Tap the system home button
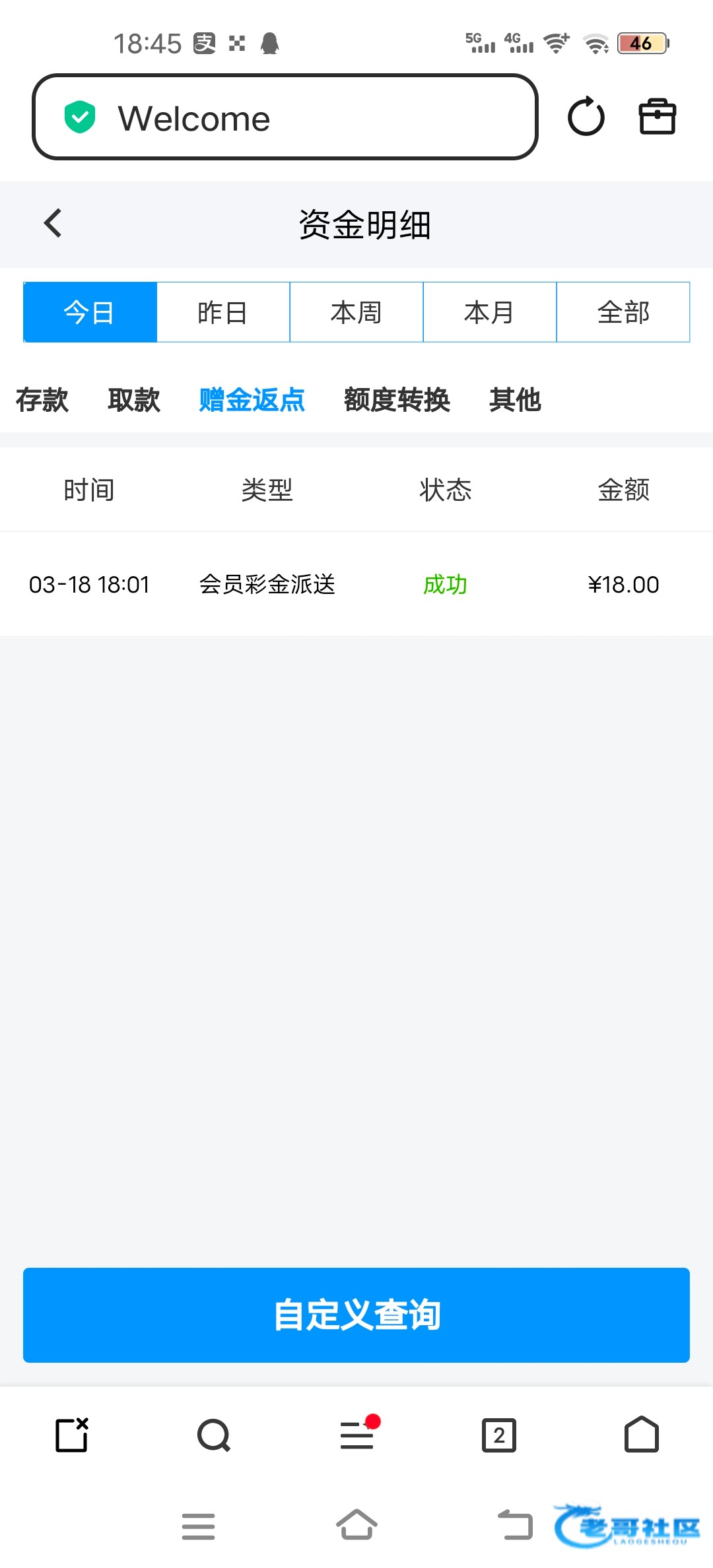 point(356,1526)
